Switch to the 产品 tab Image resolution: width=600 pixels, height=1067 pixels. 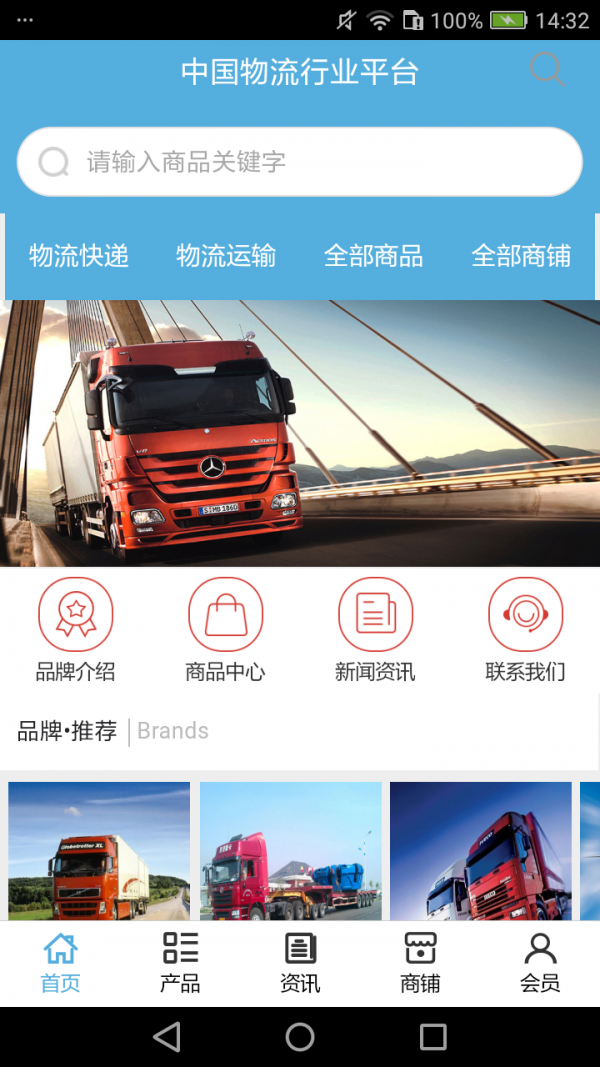(x=180, y=963)
